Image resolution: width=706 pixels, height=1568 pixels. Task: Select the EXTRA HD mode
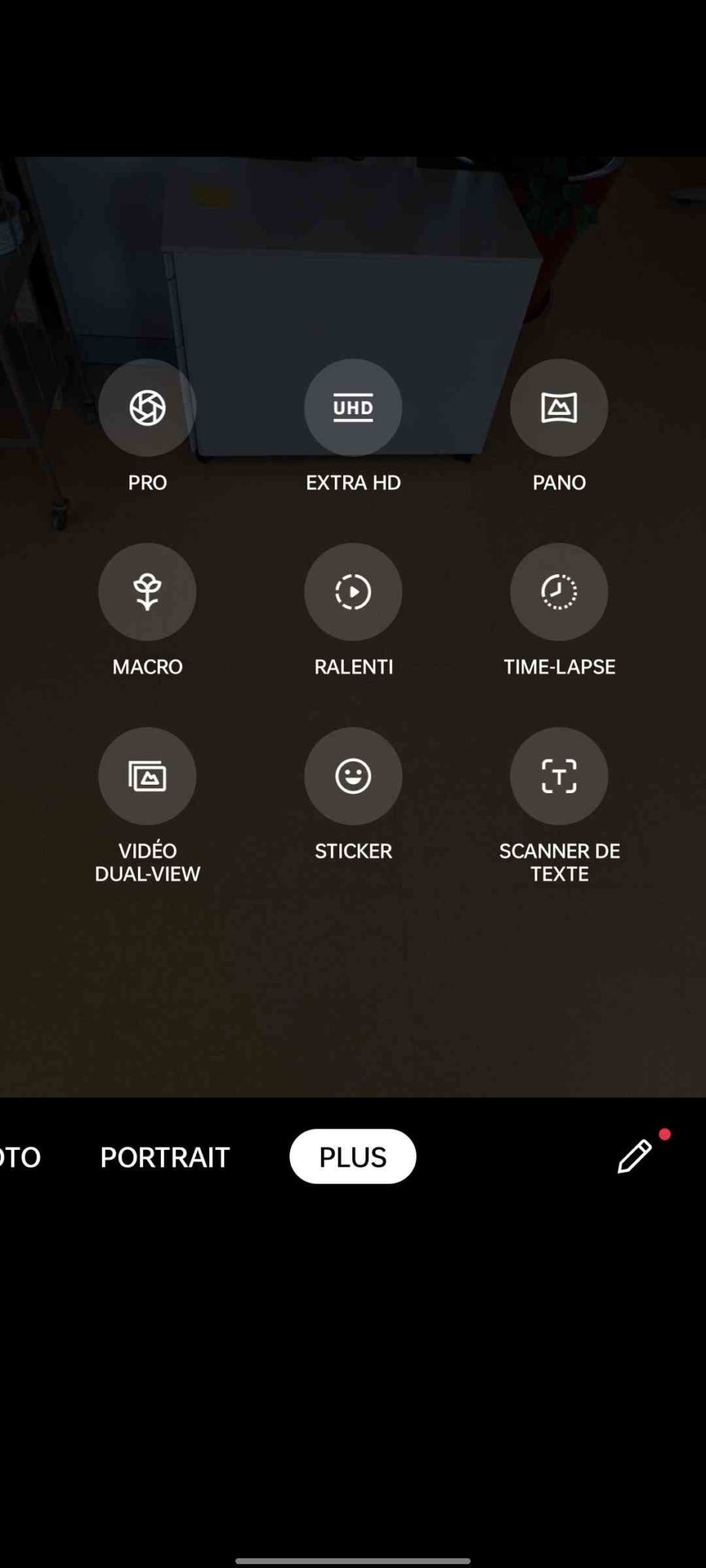point(353,407)
